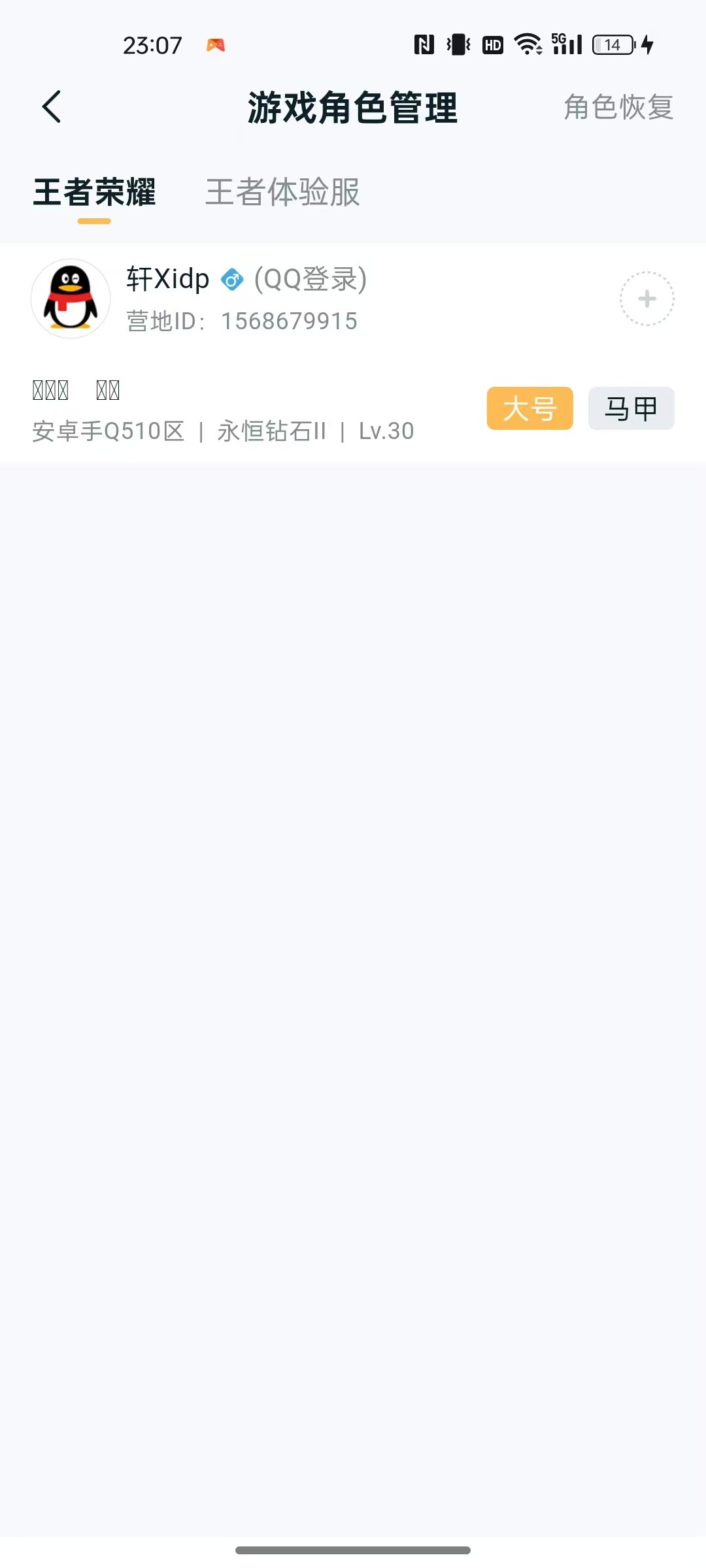
Task: Toggle the 马甲 label on the role
Action: click(630, 408)
